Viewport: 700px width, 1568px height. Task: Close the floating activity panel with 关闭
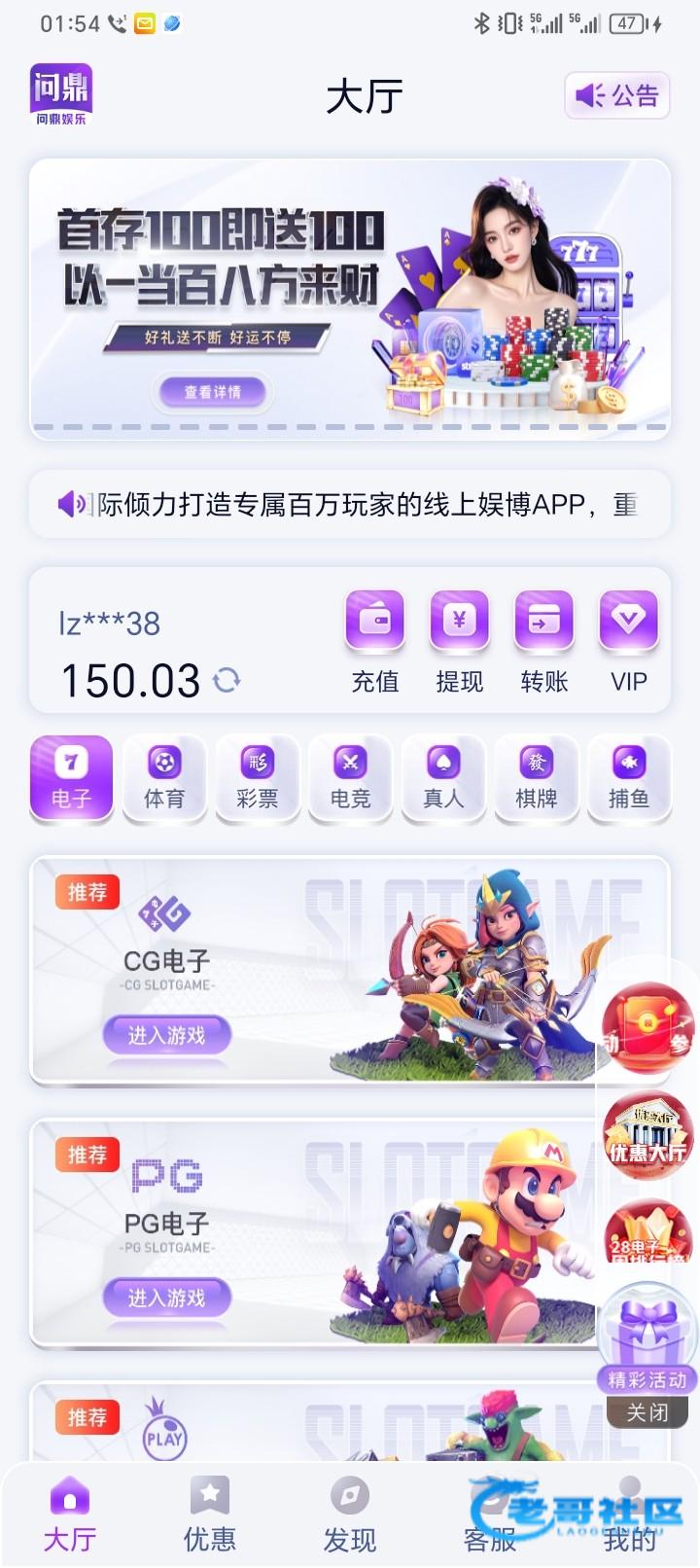pos(647,1412)
